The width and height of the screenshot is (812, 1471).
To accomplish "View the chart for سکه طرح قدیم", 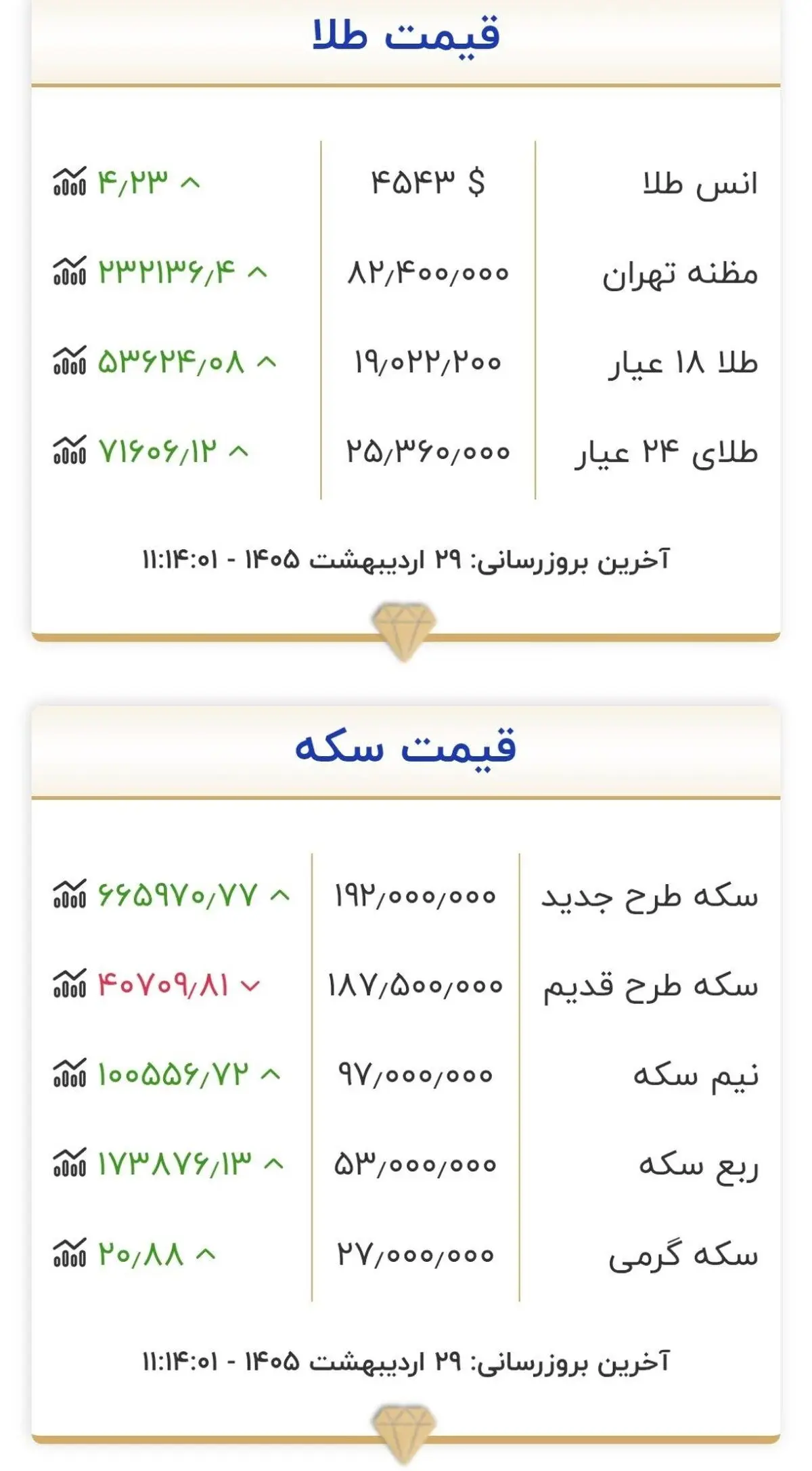I will pos(70,983).
